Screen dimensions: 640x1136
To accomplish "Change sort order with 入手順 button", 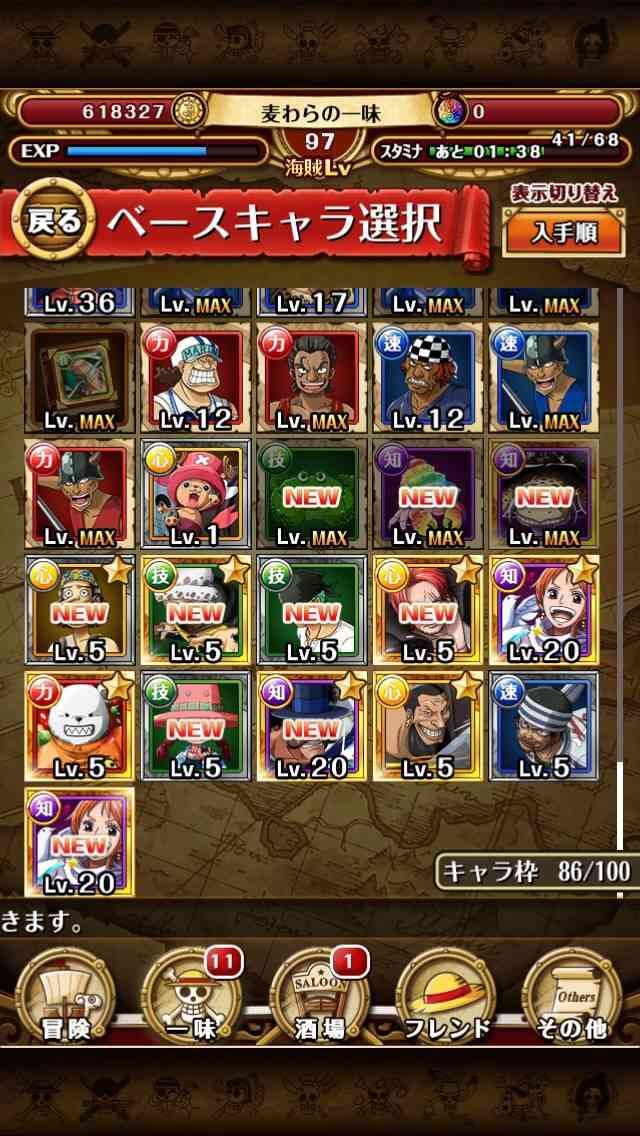I will (x=563, y=233).
